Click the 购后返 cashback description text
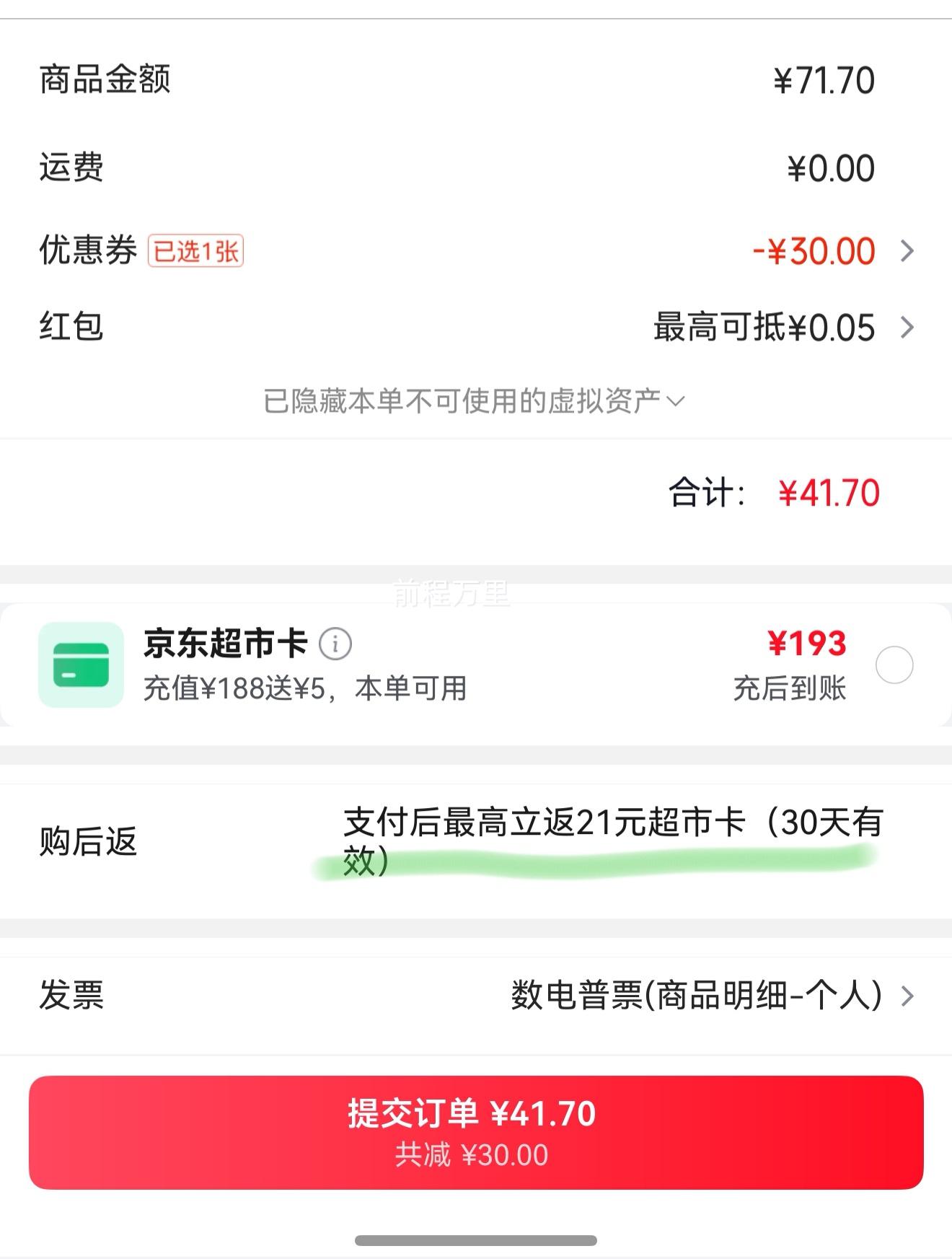The width and height of the screenshot is (952, 1259). pos(613,844)
